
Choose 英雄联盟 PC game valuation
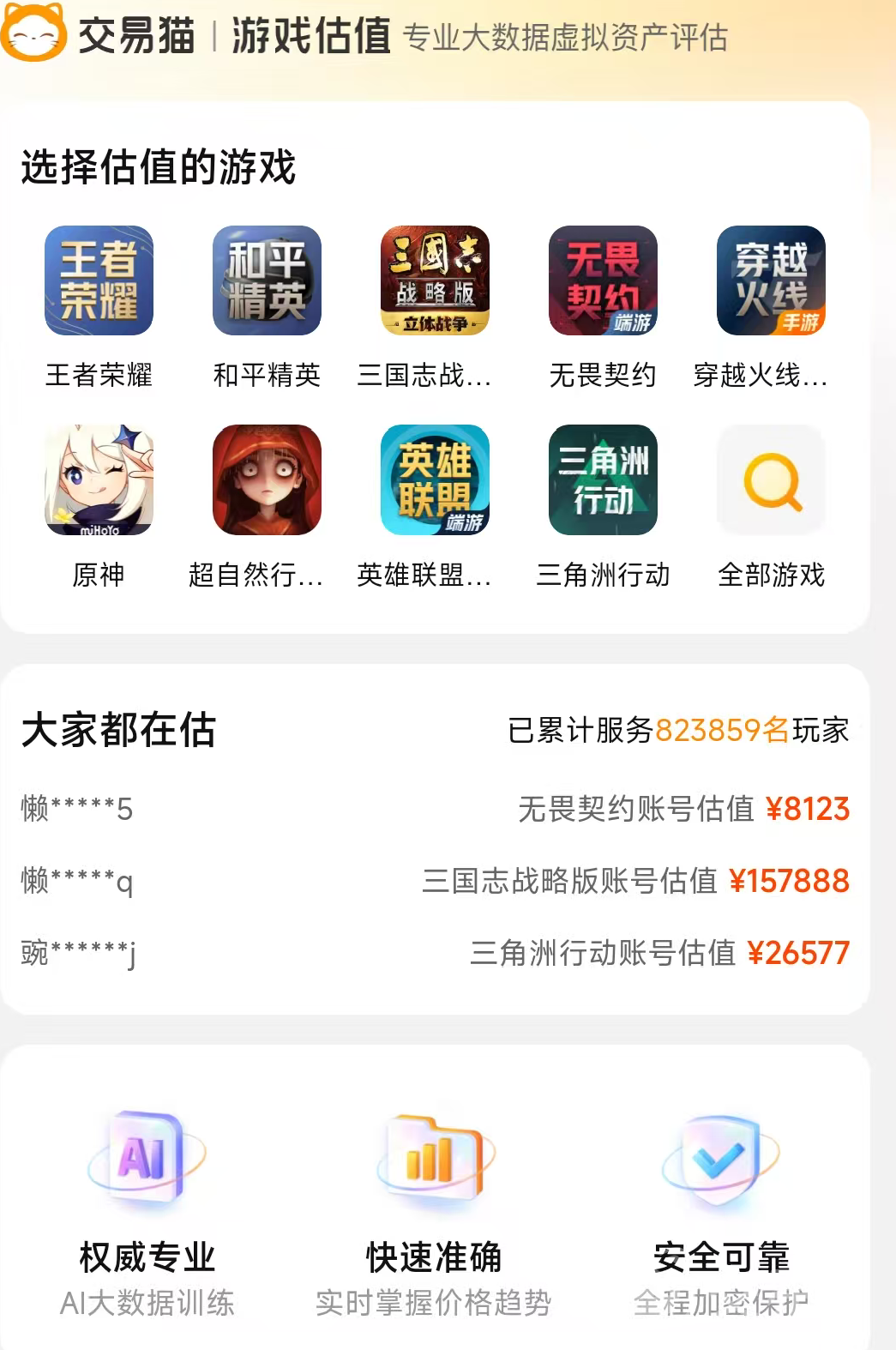coord(435,479)
